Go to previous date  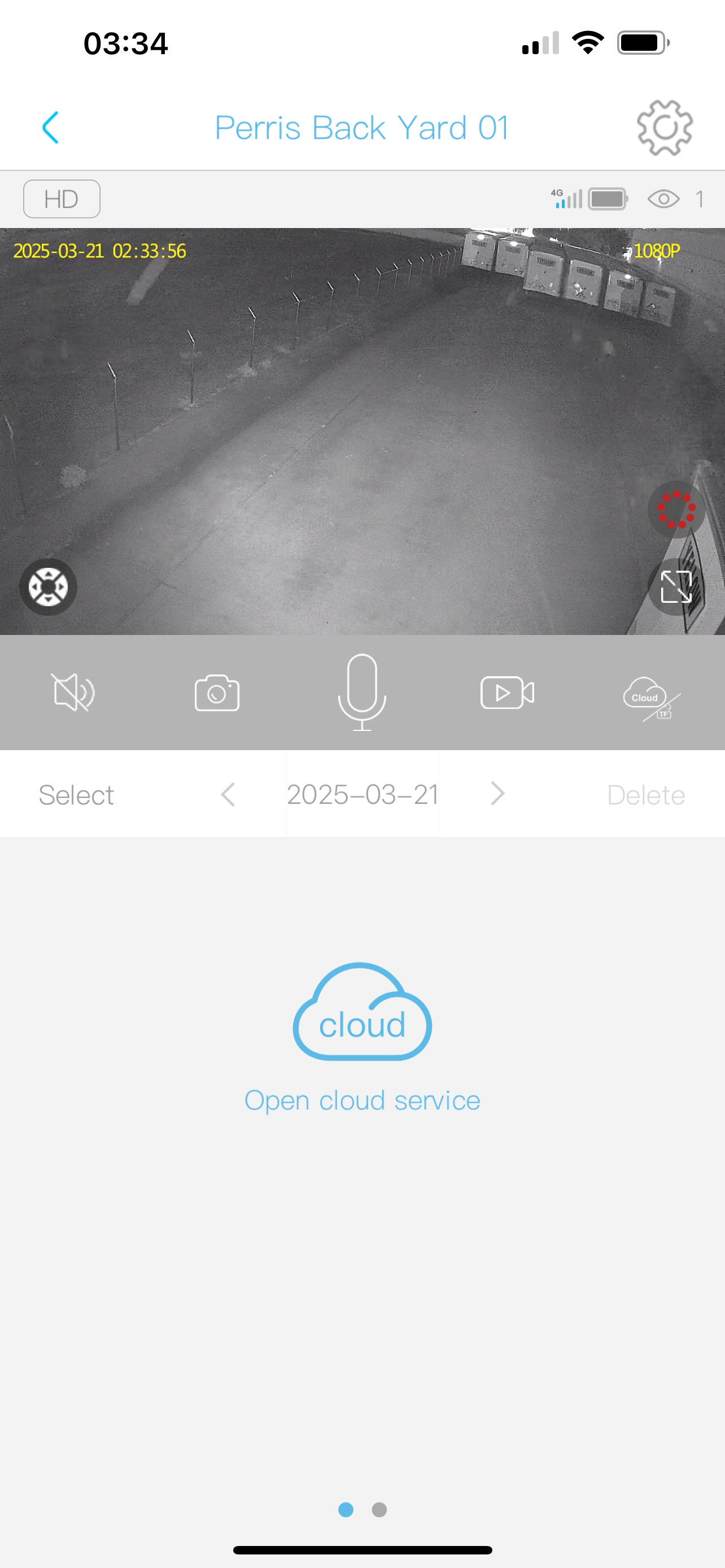[228, 794]
